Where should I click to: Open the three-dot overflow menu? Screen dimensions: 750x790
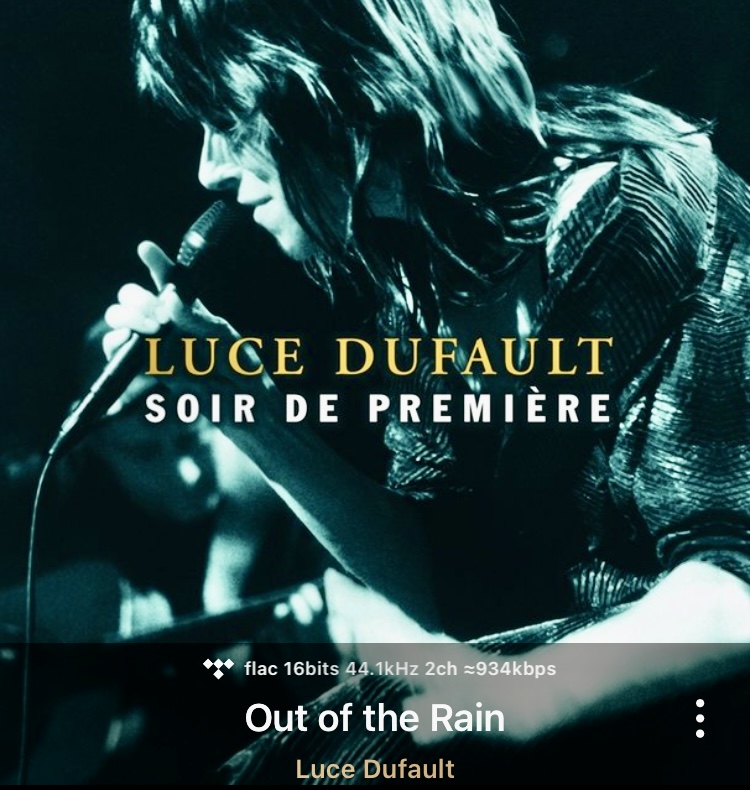[700, 718]
